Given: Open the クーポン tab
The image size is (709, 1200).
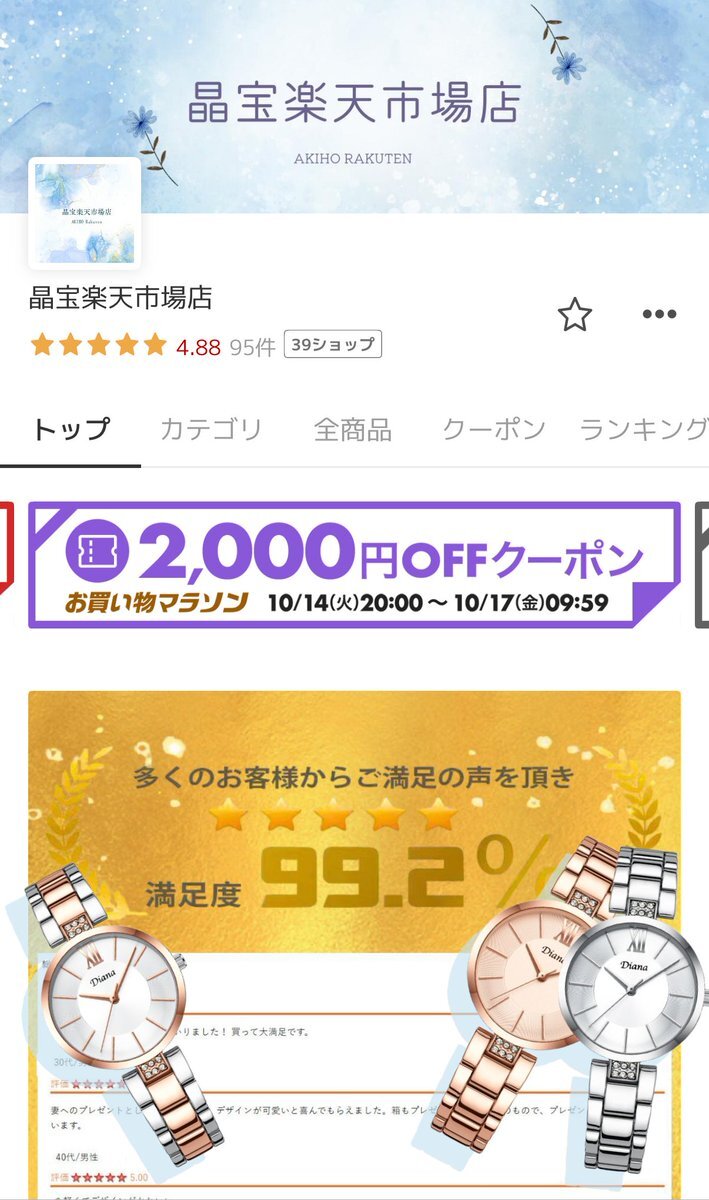Looking at the screenshot, I should click(493, 430).
